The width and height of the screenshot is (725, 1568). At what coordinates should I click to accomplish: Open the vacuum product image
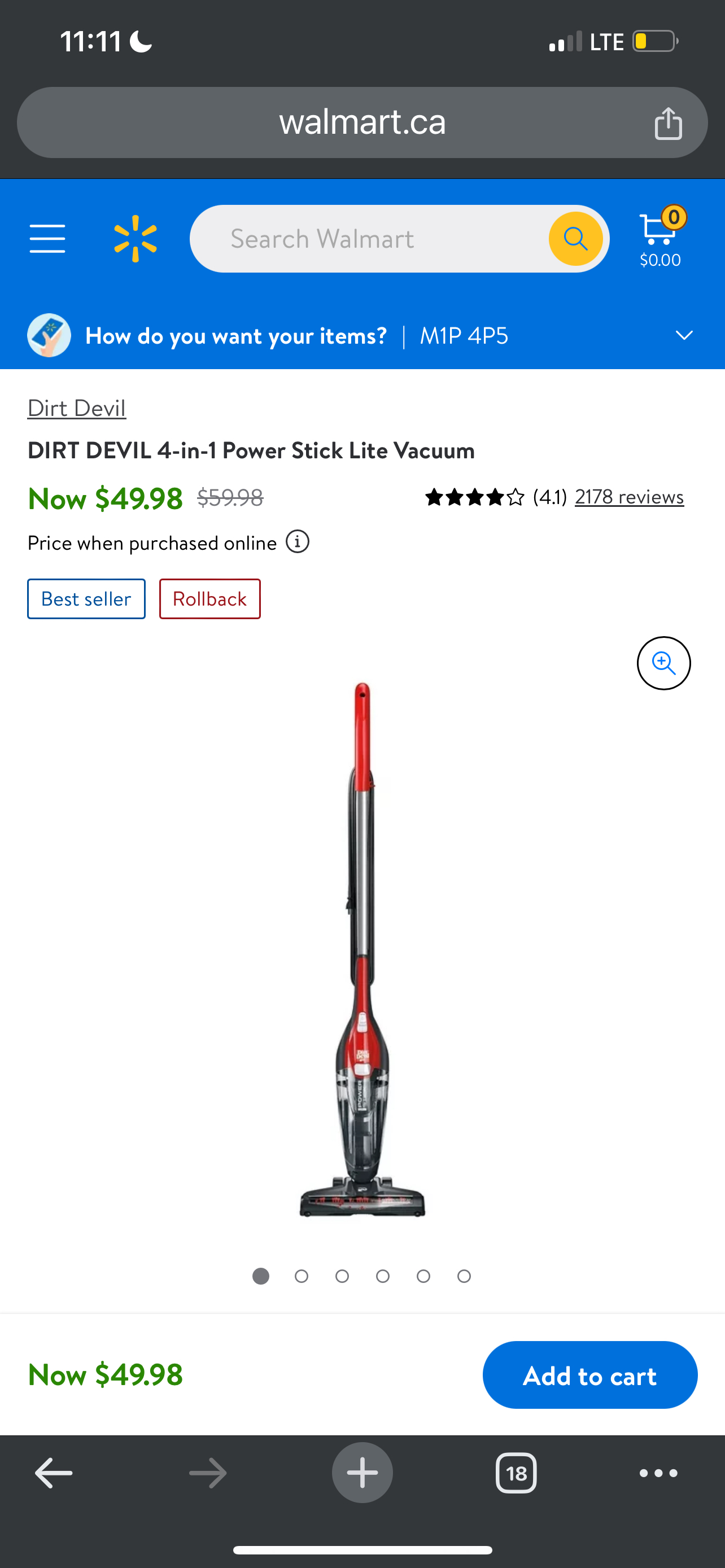pyautogui.click(x=362, y=949)
